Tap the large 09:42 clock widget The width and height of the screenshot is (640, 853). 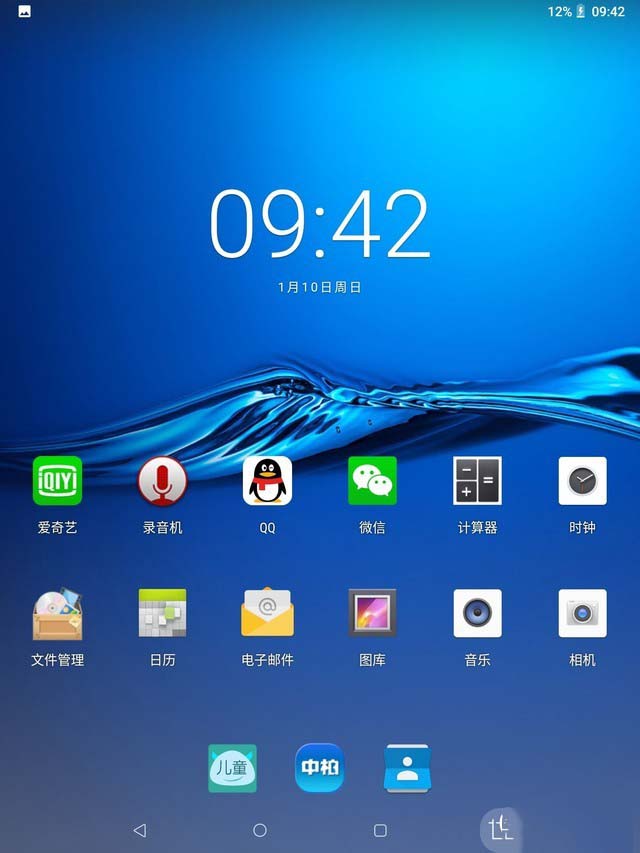[319, 224]
